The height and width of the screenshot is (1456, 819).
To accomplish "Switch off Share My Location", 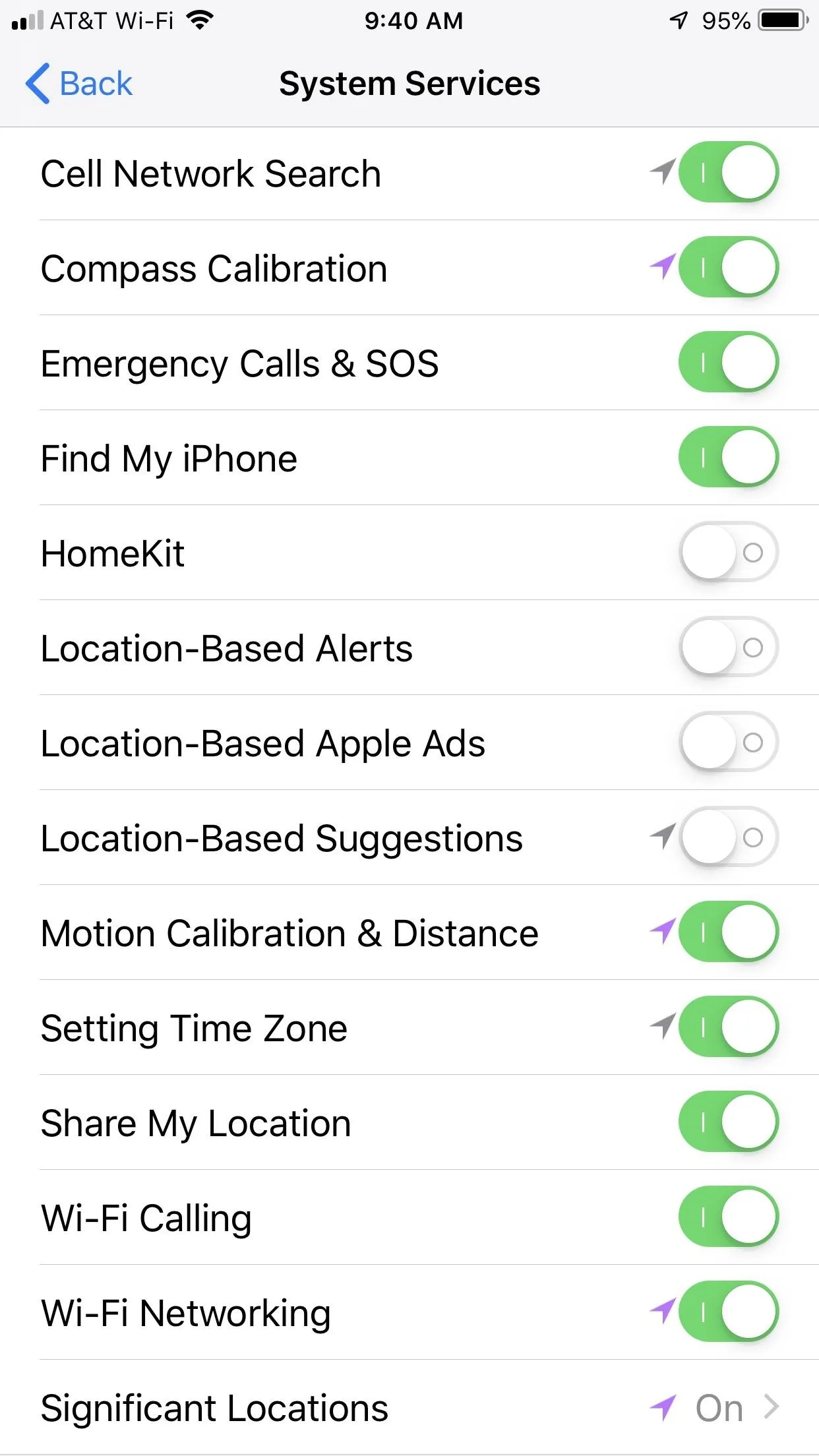I will [x=729, y=1122].
